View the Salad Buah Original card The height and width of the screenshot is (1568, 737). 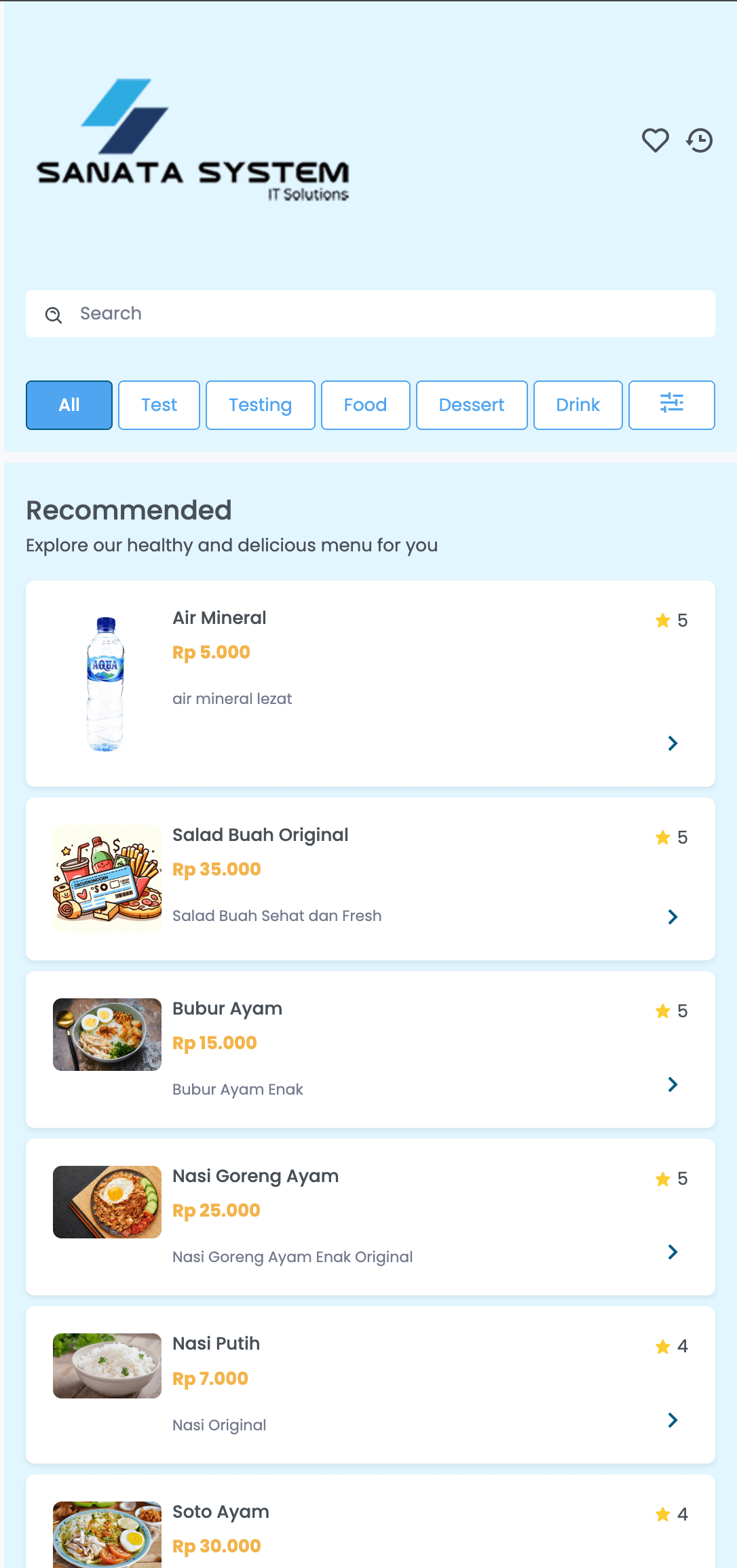[x=370, y=878]
